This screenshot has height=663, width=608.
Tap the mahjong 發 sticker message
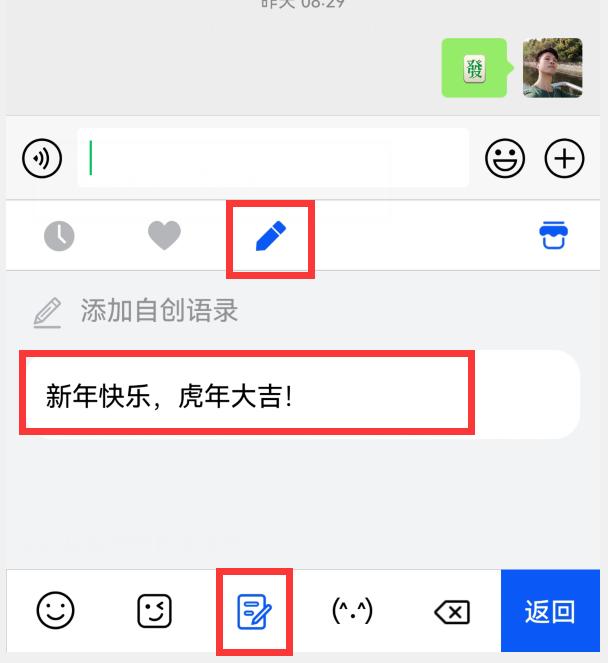[474, 68]
